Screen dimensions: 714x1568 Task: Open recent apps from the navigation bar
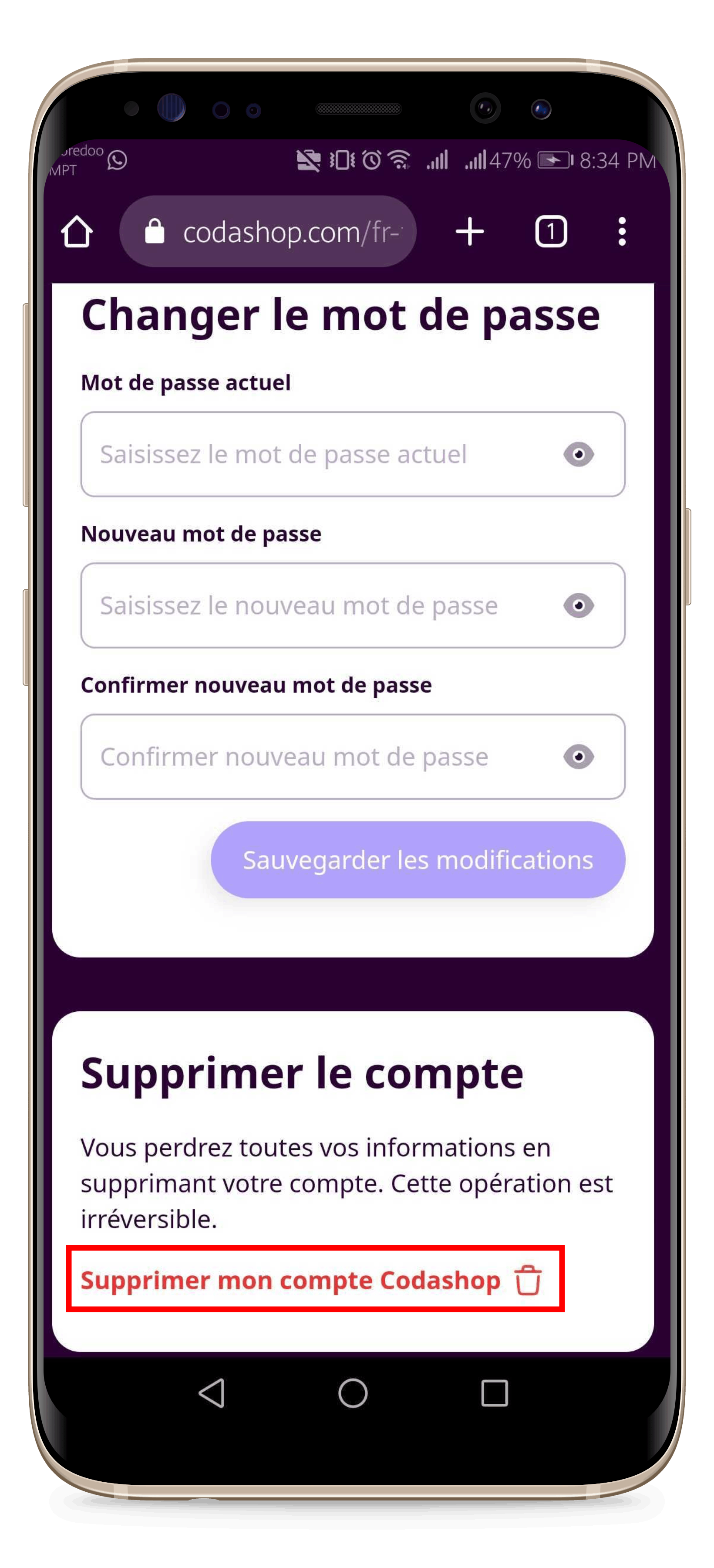pos(494,1393)
